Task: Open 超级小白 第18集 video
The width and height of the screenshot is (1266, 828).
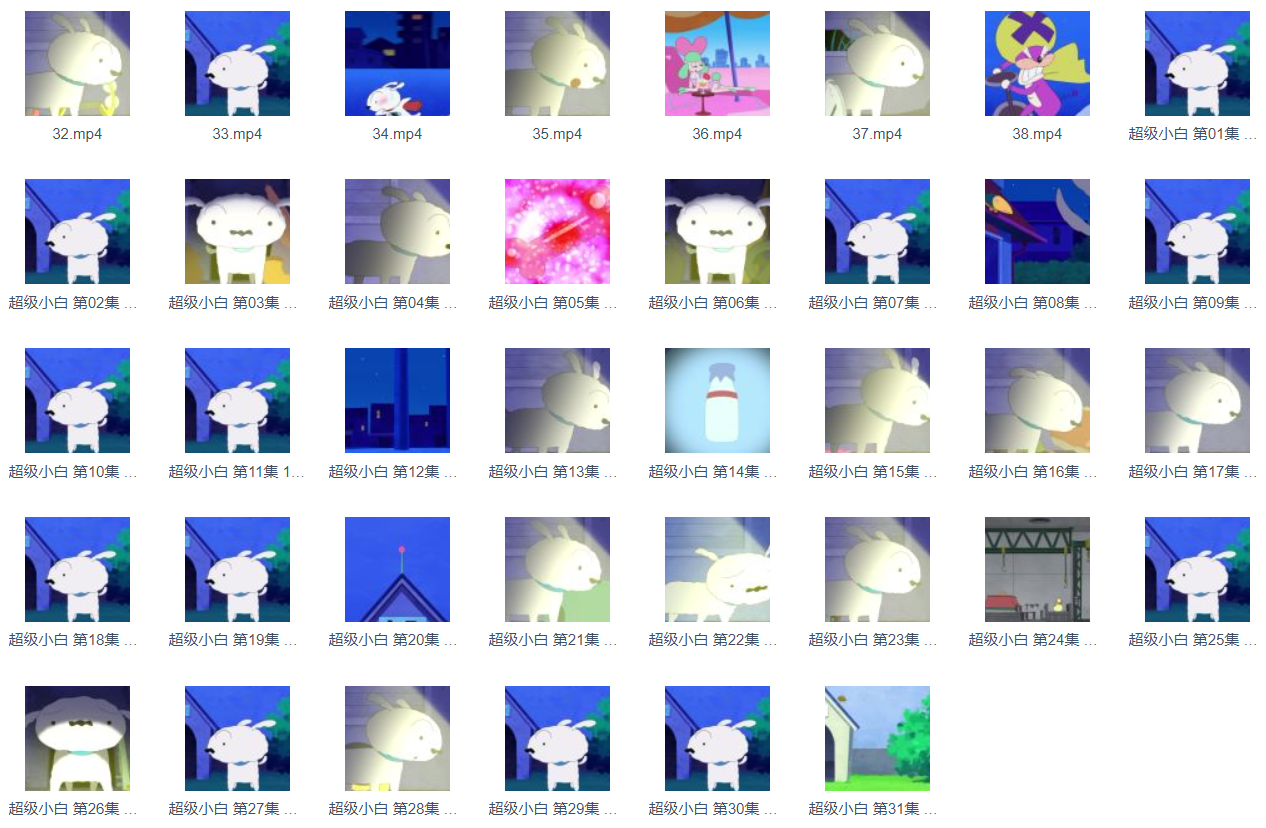Action: point(77,570)
